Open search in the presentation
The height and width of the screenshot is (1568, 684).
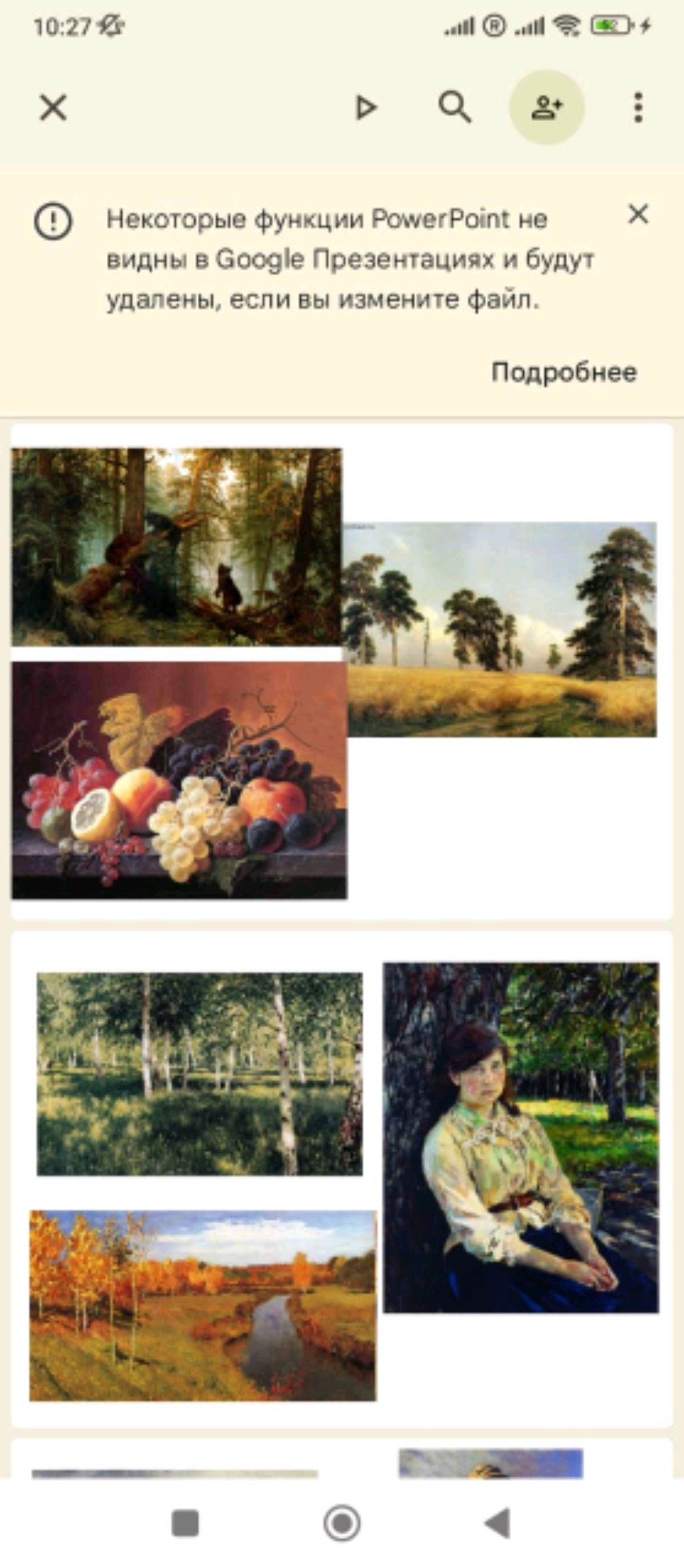[x=455, y=108]
